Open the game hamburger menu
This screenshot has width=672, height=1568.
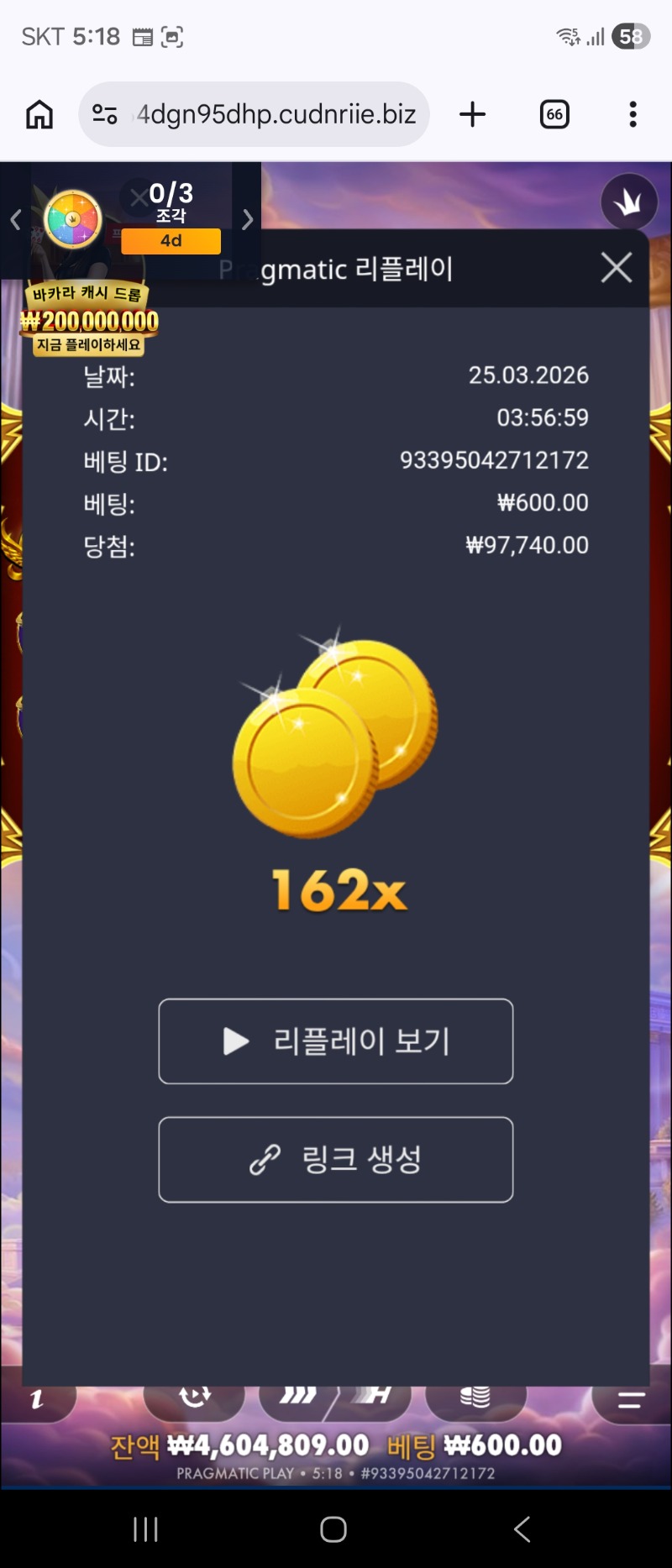pos(630,1399)
